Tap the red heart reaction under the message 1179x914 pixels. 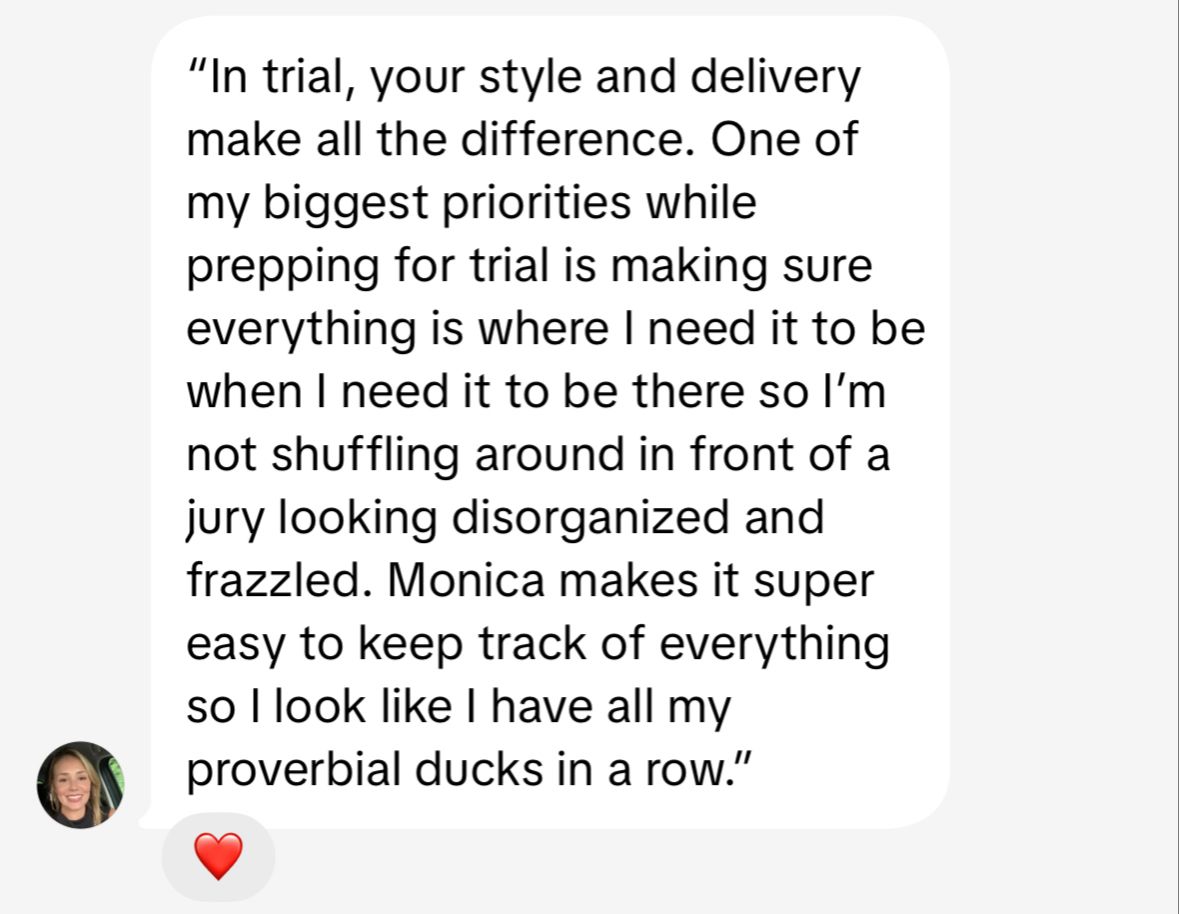[218, 856]
